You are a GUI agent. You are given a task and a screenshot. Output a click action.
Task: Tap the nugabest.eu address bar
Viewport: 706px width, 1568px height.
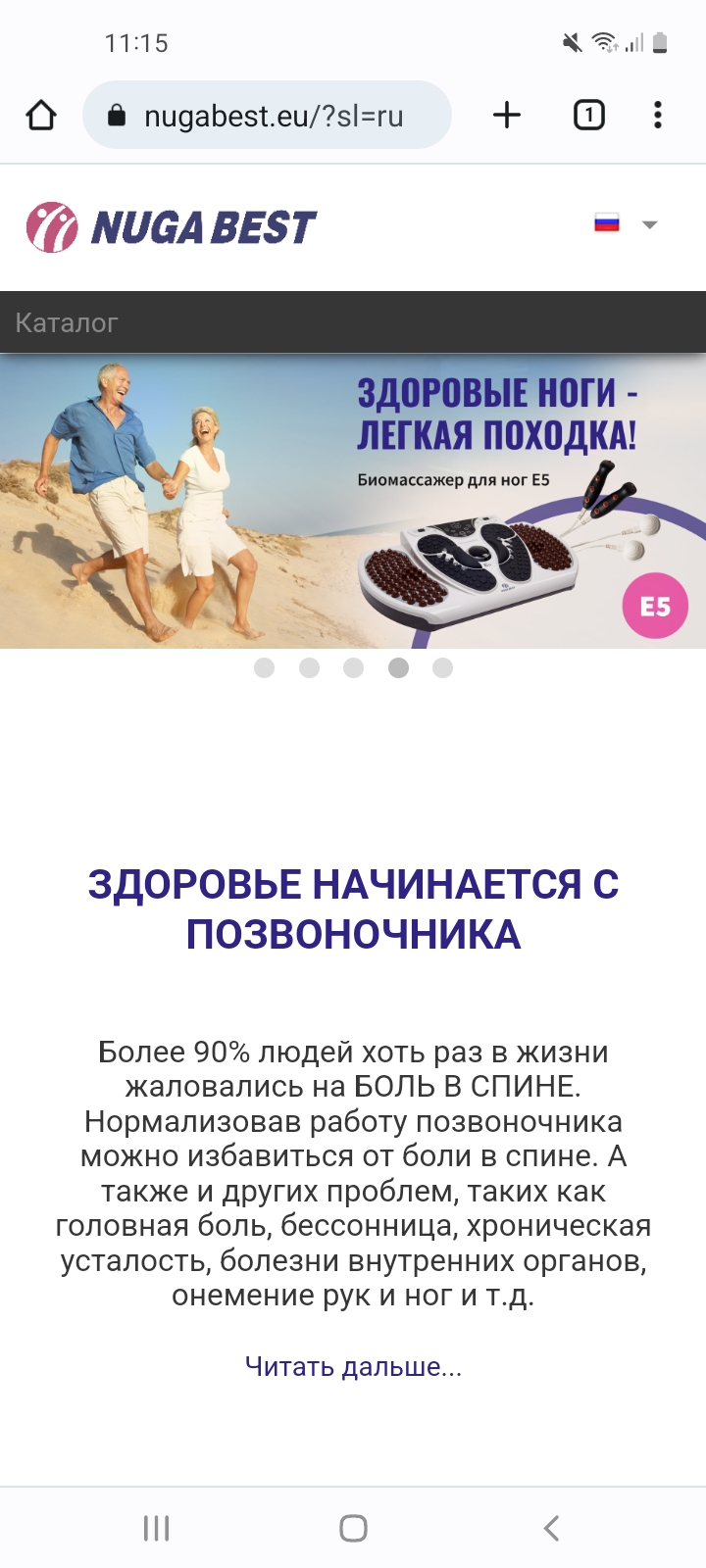[x=267, y=116]
